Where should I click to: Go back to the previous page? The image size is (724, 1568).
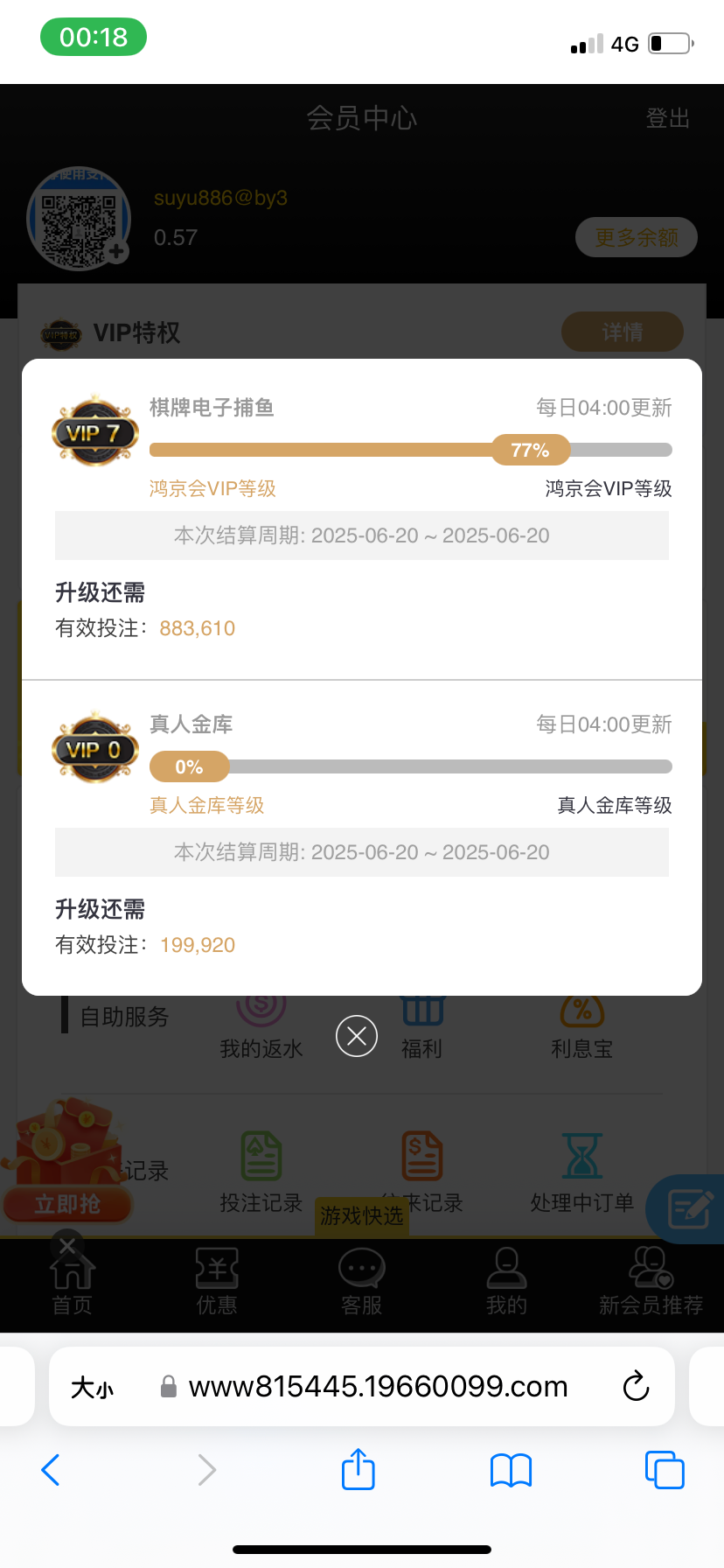pyautogui.click(x=51, y=1469)
